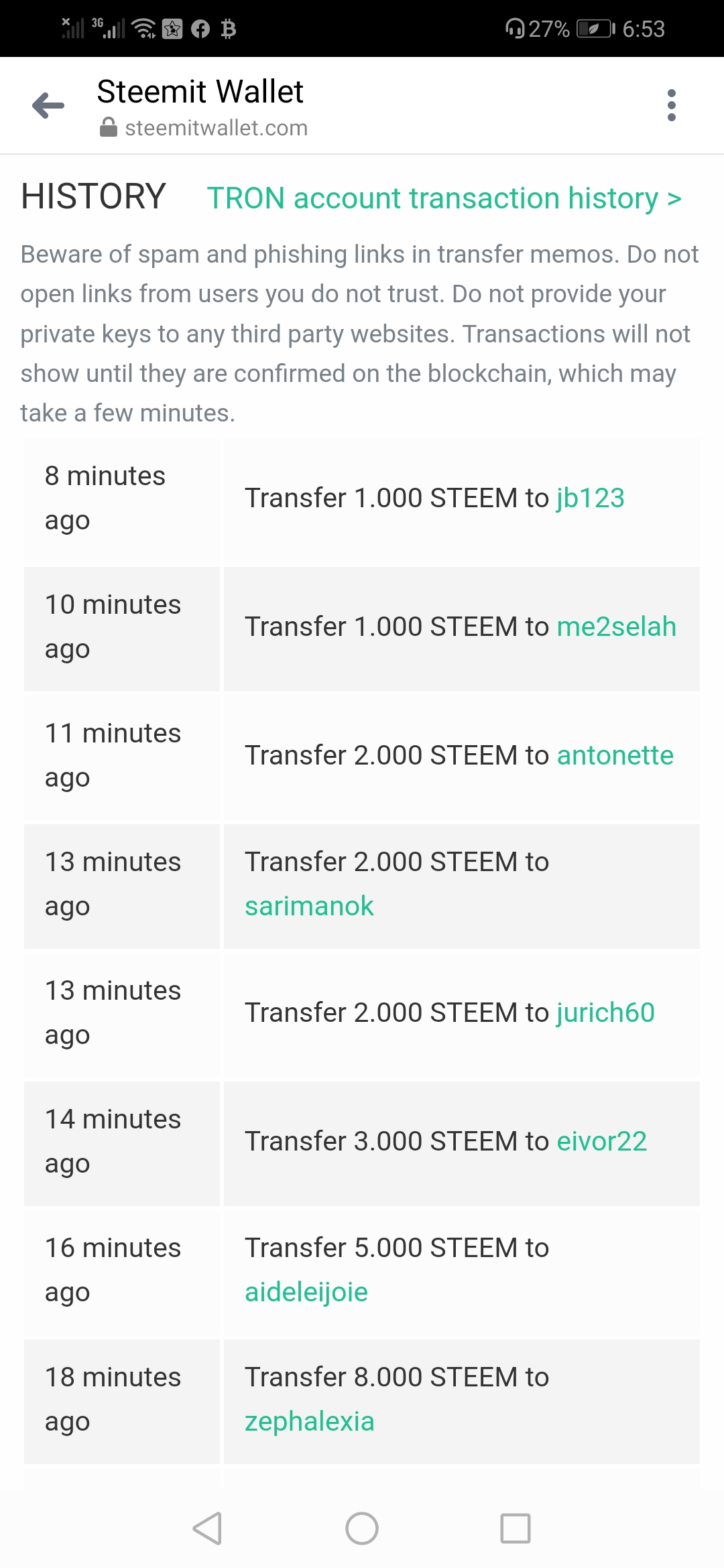Open aideleijoie's profile link

point(306,1292)
